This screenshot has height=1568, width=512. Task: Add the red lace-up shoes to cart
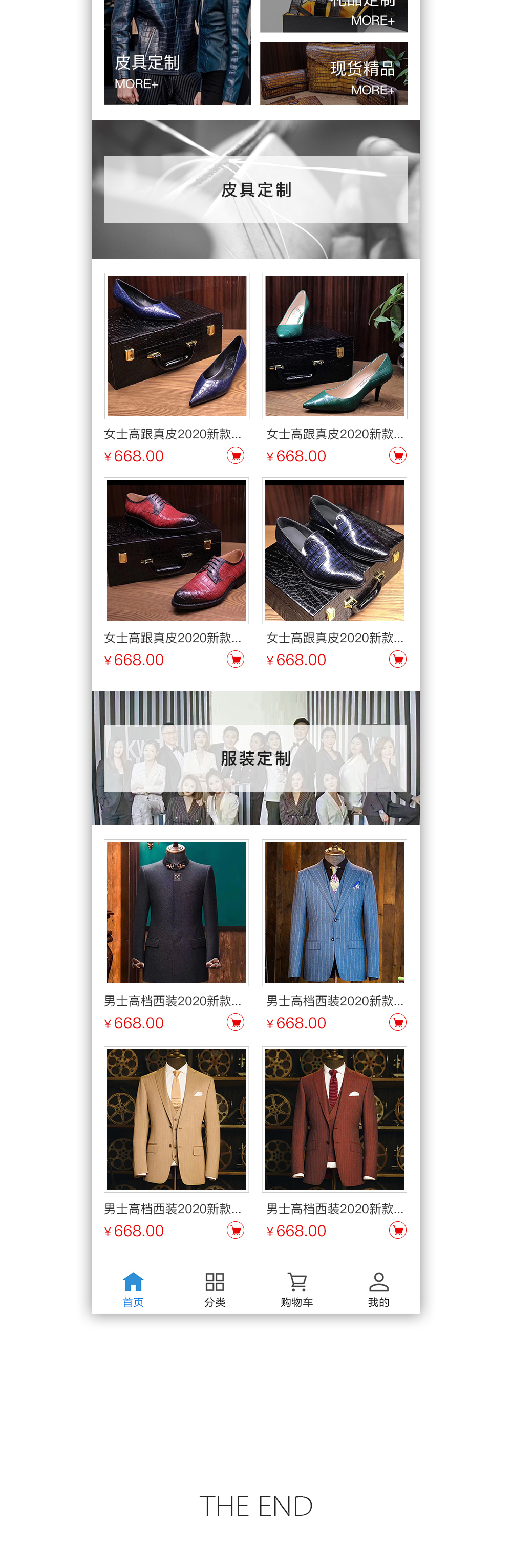[235, 659]
